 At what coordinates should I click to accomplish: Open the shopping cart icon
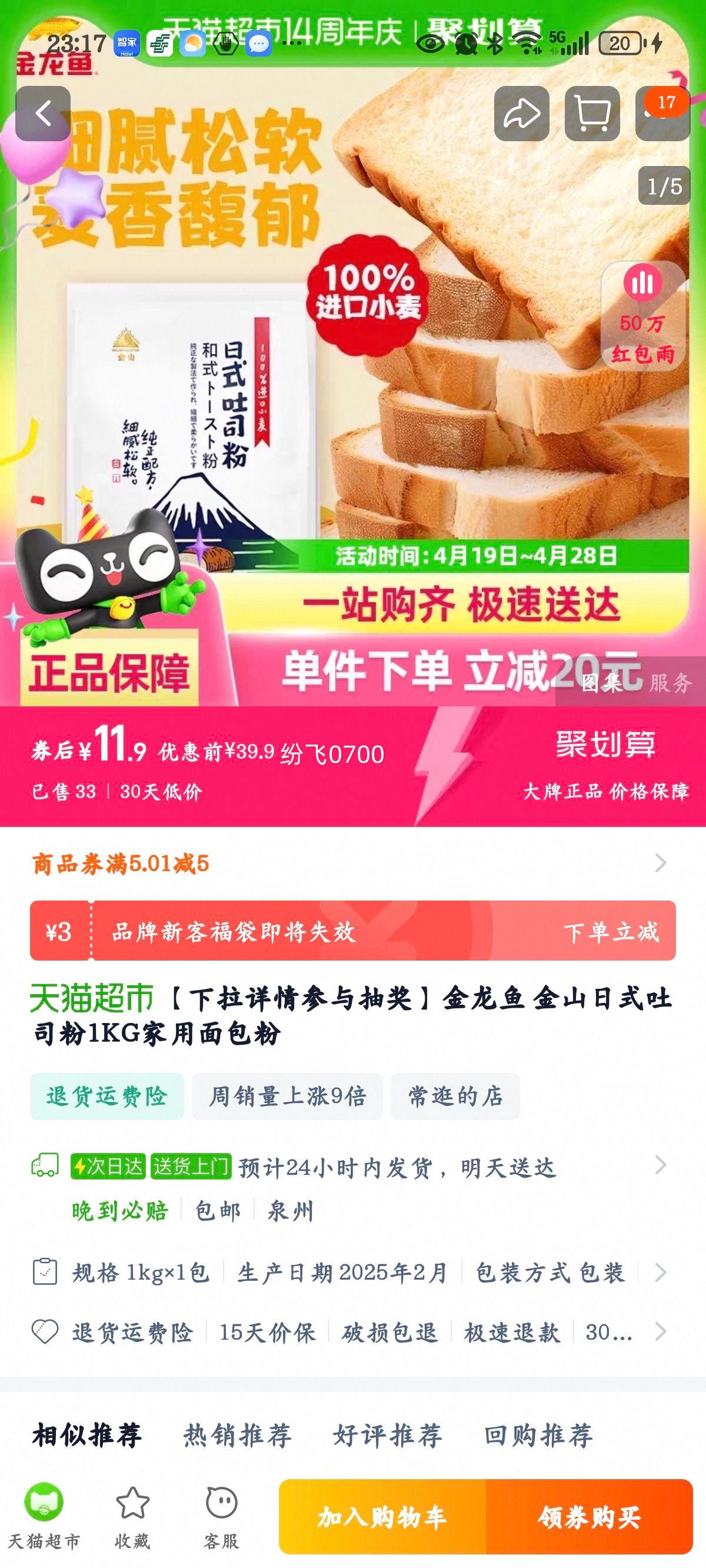point(592,112)
